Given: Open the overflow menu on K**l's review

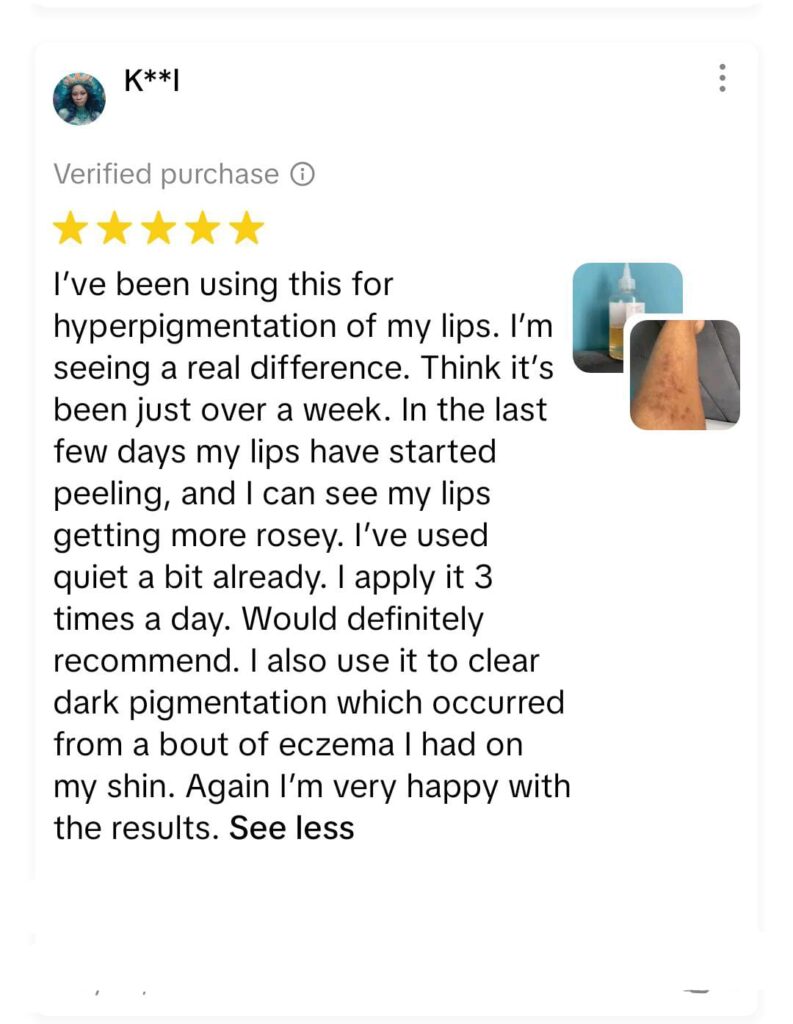Looking at the screenshot, I should (x=722, y=78).
